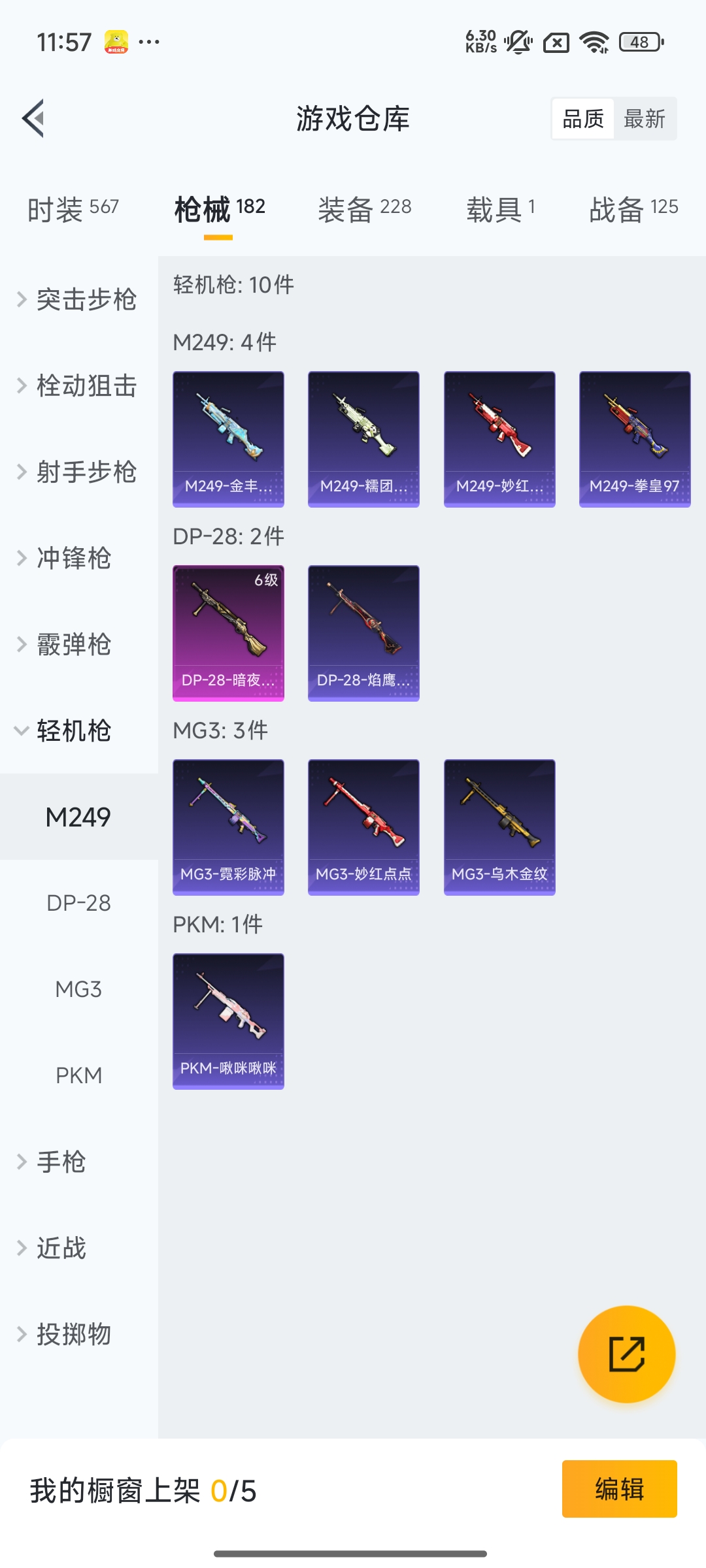706x1568 pixels.
Task: Tap the 编辑 button for the showcase
Action: pyautogui.click(x=619, y=1489)
